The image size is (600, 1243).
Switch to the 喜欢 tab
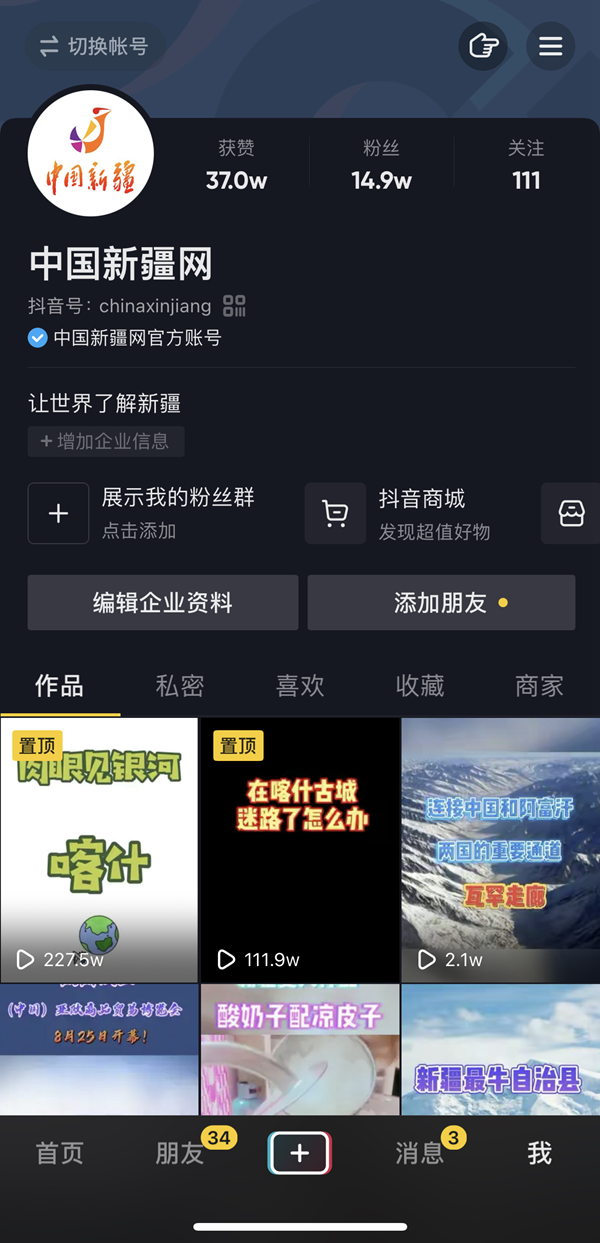click(x=300, y=686)
